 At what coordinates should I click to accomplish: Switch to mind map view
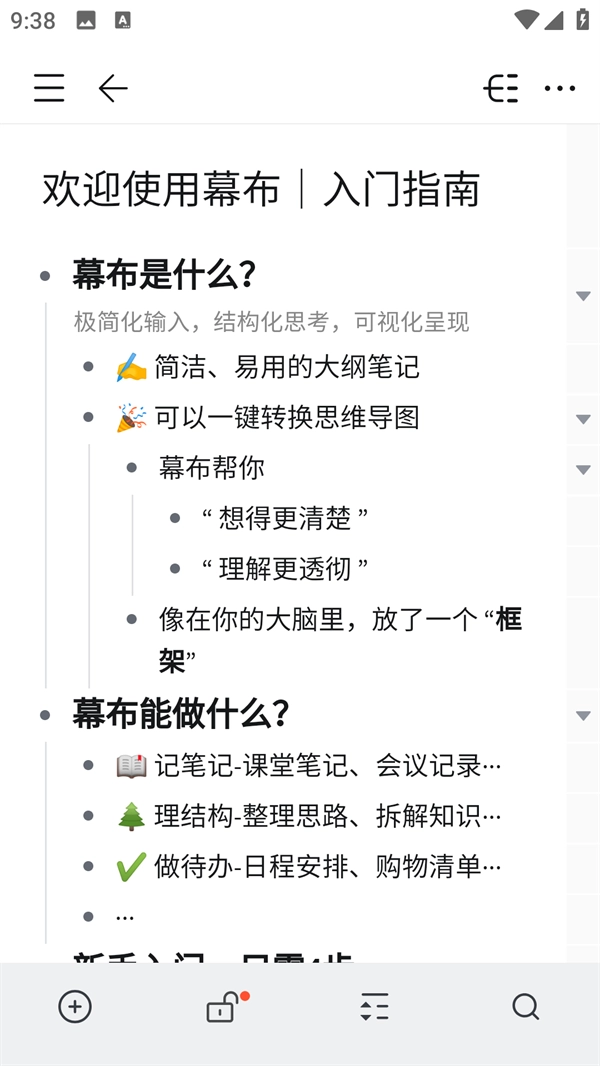[x=501, y=88]
